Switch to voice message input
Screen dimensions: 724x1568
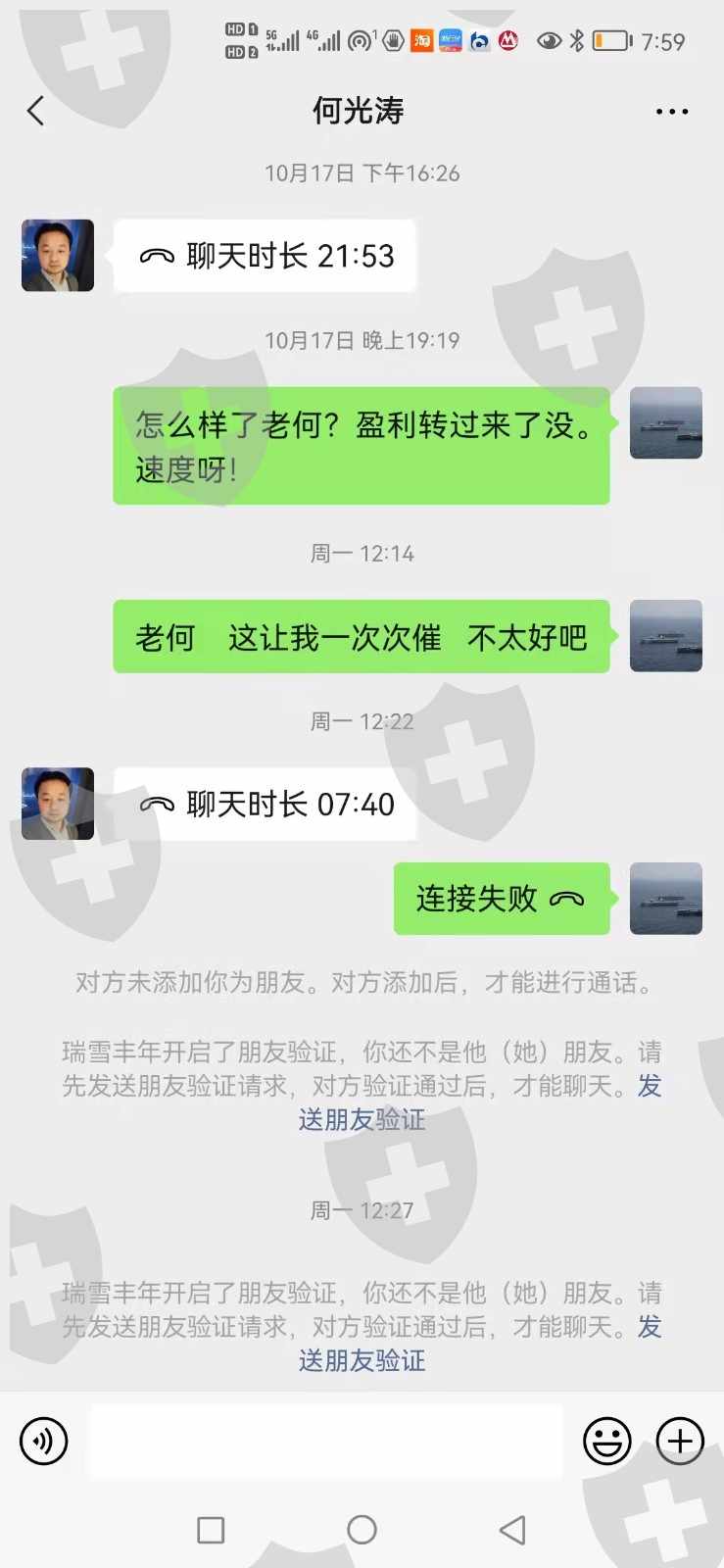(x=44, y=1442)
